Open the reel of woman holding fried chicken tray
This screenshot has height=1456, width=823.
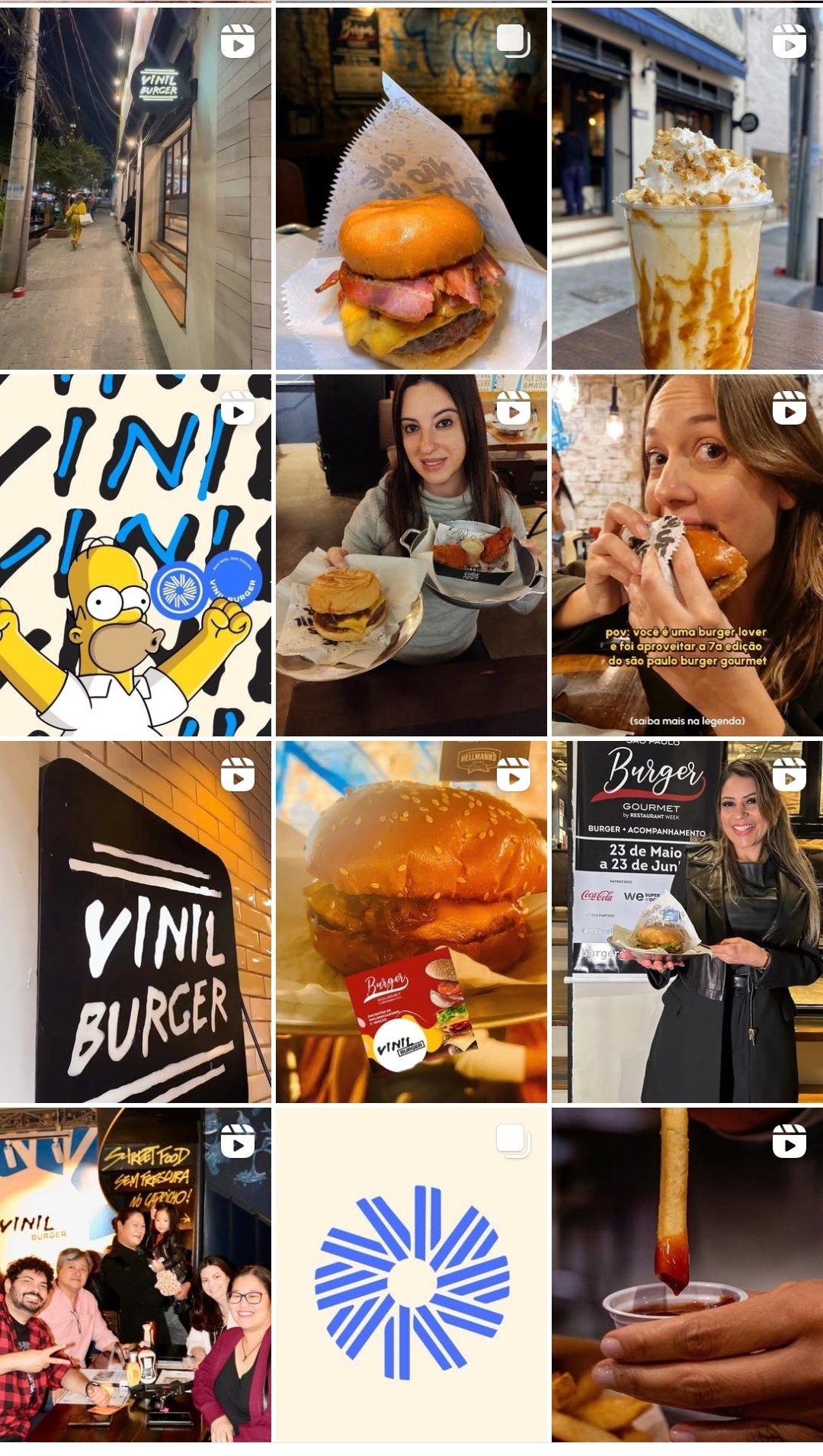click(411, 555)
